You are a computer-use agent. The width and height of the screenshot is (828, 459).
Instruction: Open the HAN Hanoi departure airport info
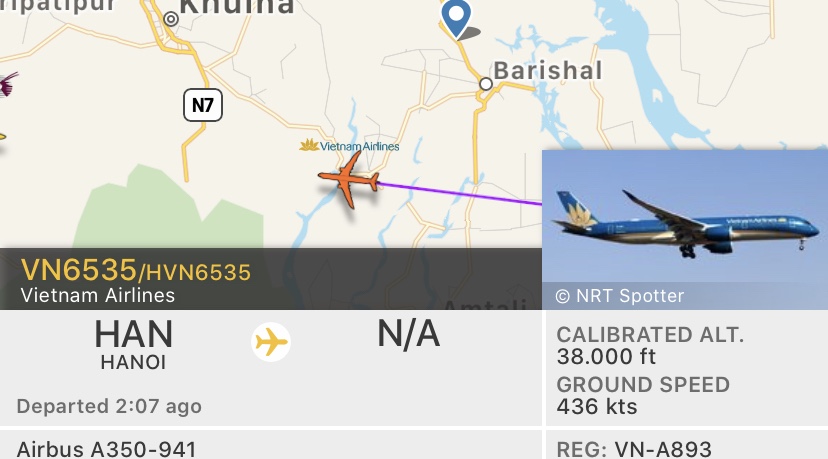tap(133, 343)
